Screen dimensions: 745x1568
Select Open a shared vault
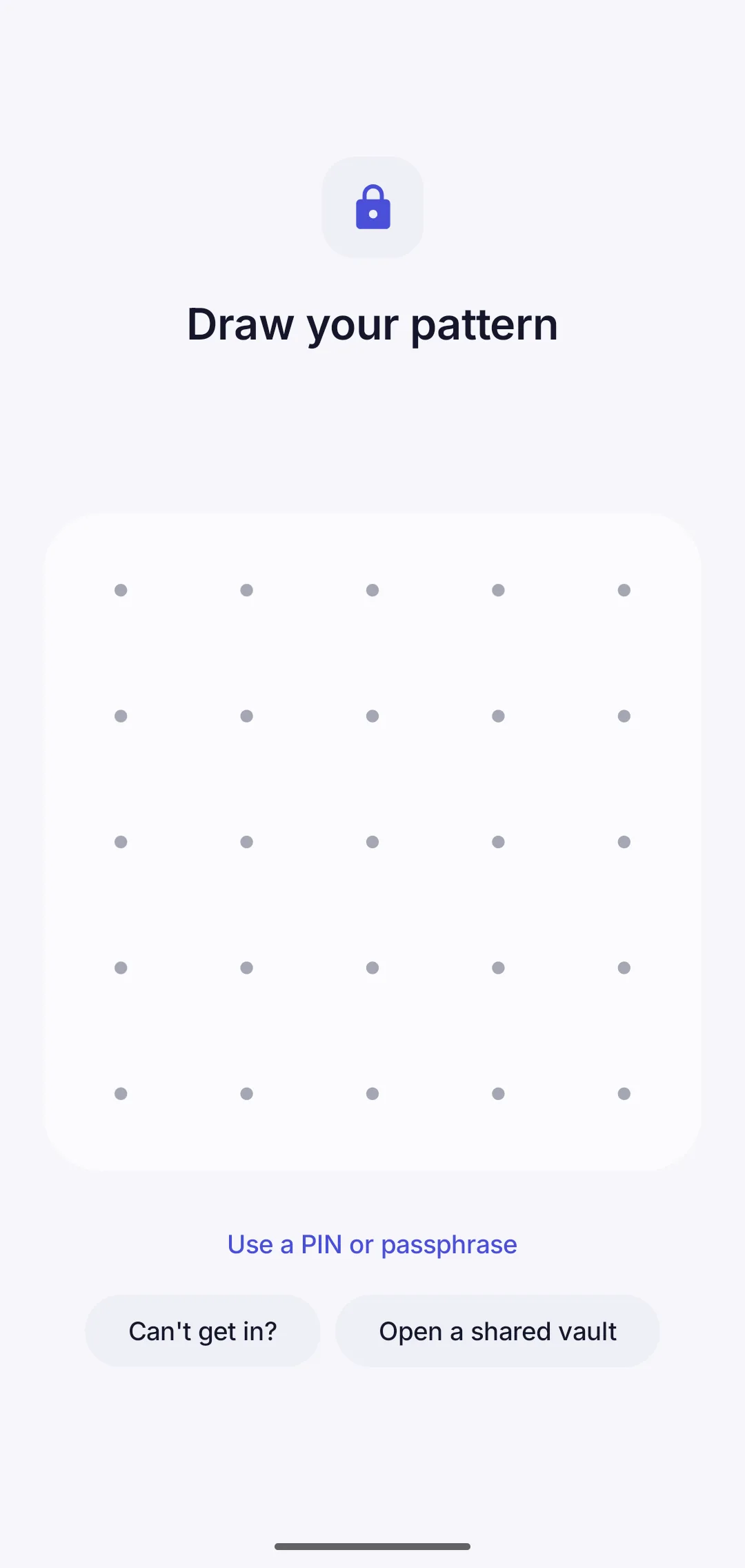(x=497, y=1331)
